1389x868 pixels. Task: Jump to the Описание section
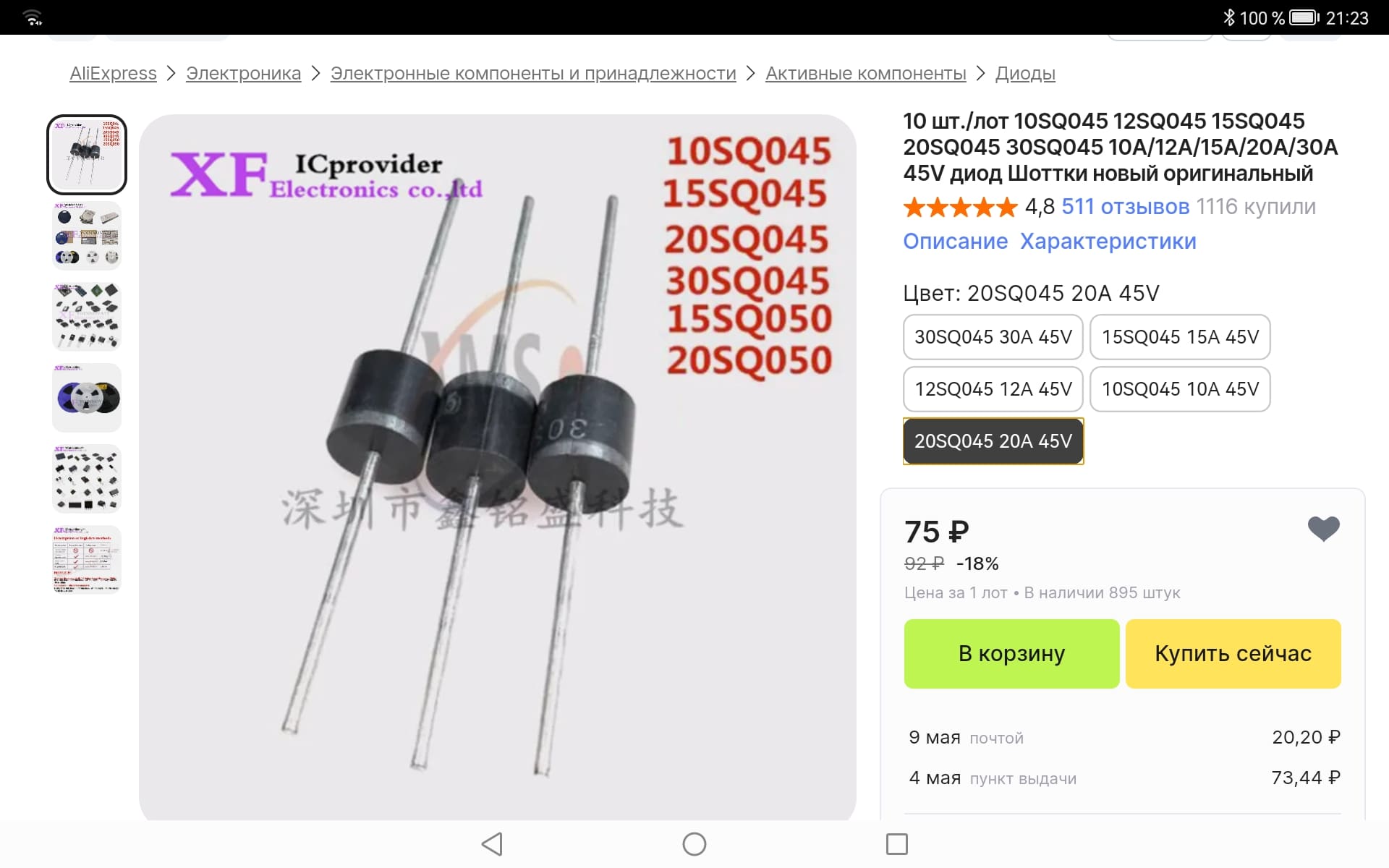(955, 242)
